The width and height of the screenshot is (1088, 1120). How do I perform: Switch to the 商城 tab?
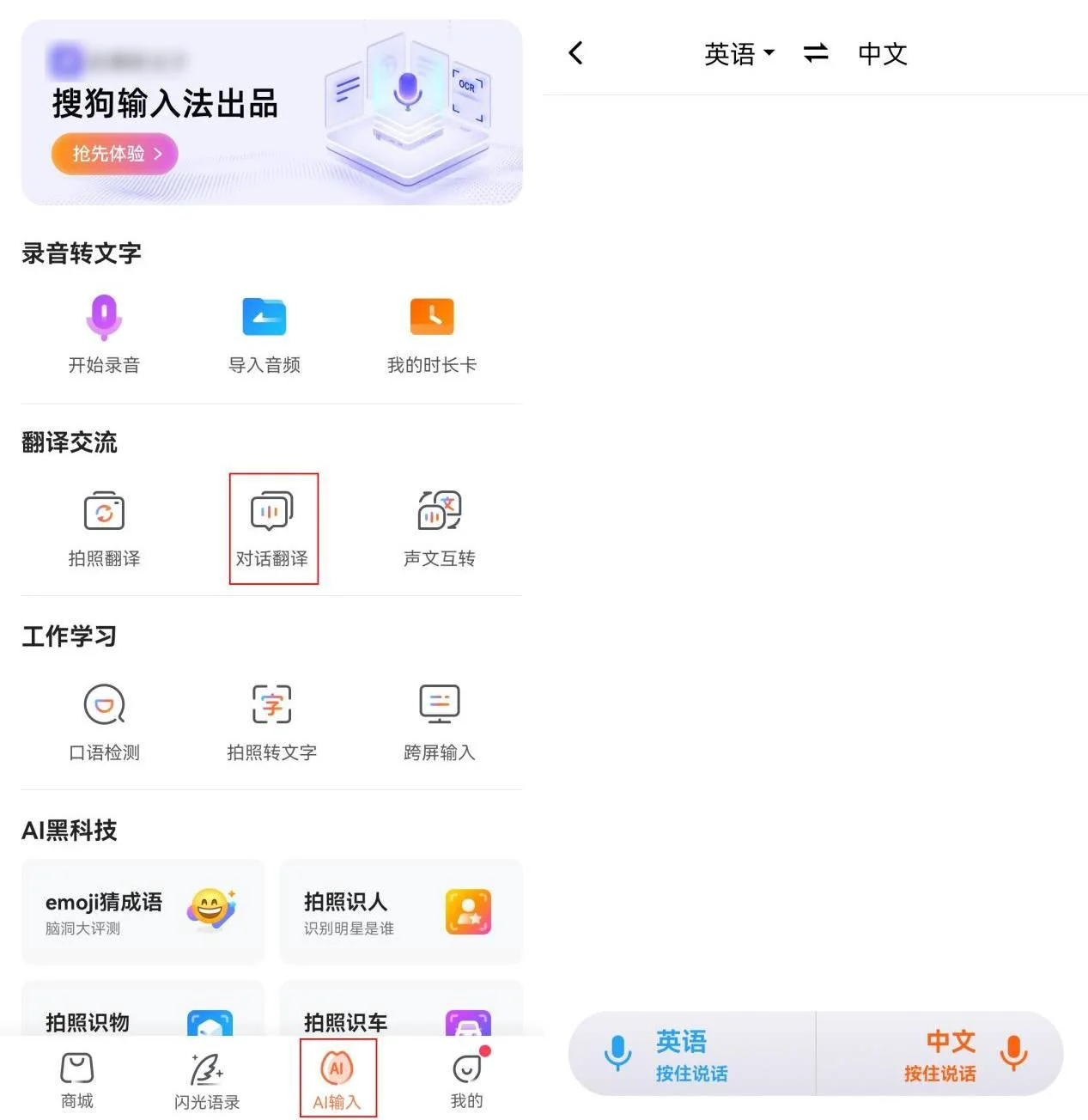(76, 1080)
